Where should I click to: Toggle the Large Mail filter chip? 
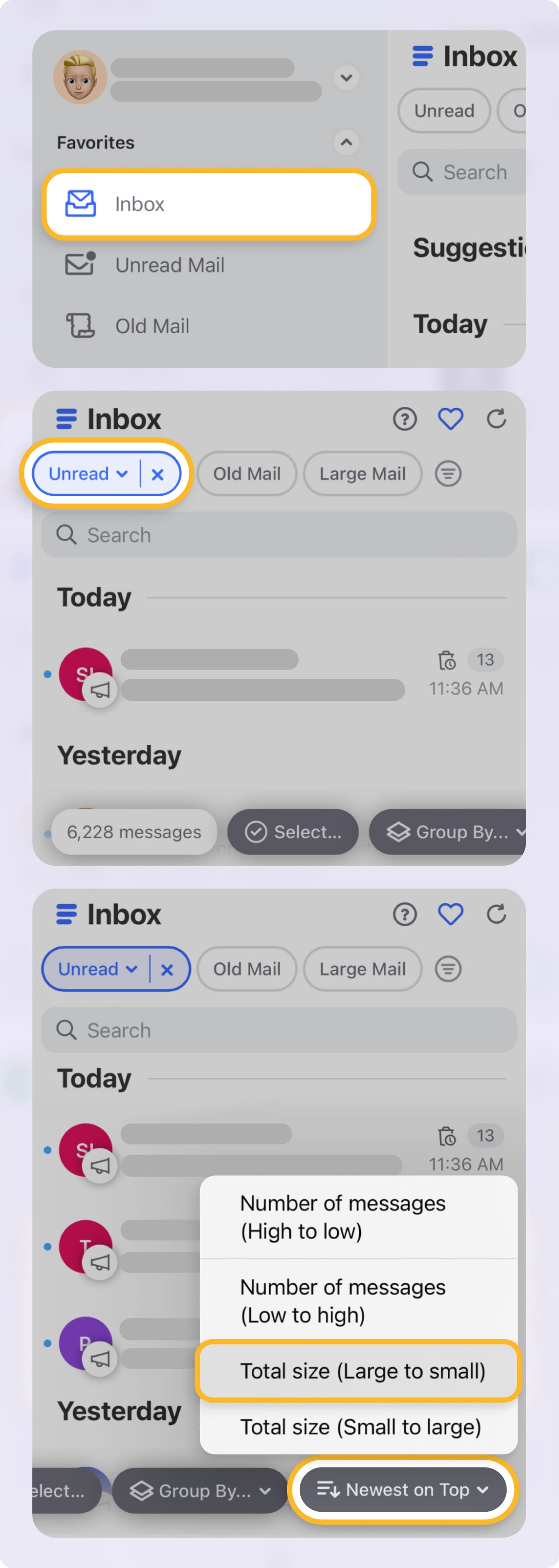click(362, 474)
